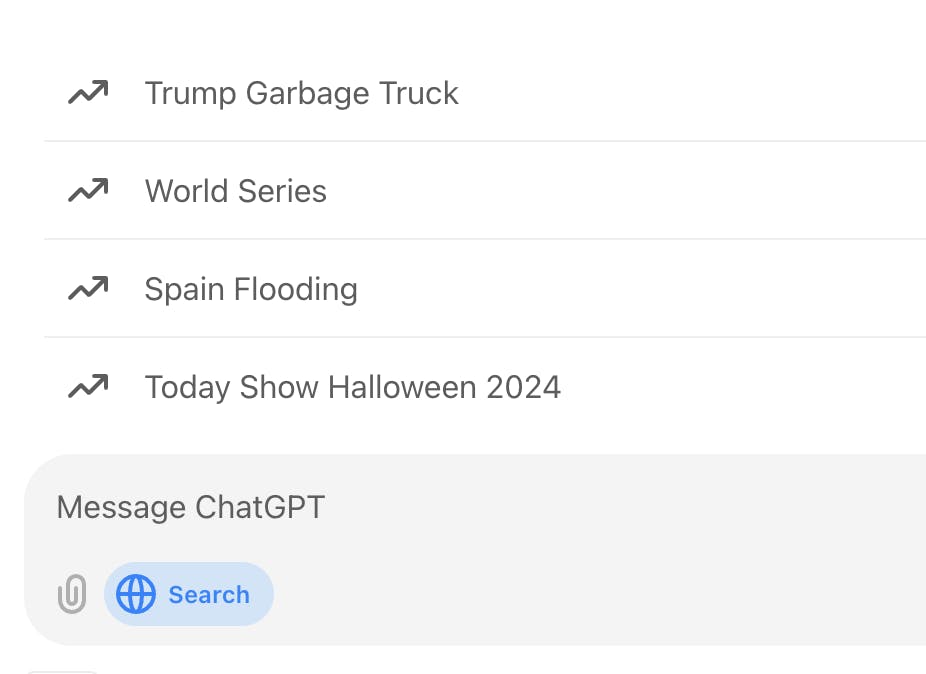
Task: Focus the Message ChatGPT text field
Action: click(x=400, y=507)
